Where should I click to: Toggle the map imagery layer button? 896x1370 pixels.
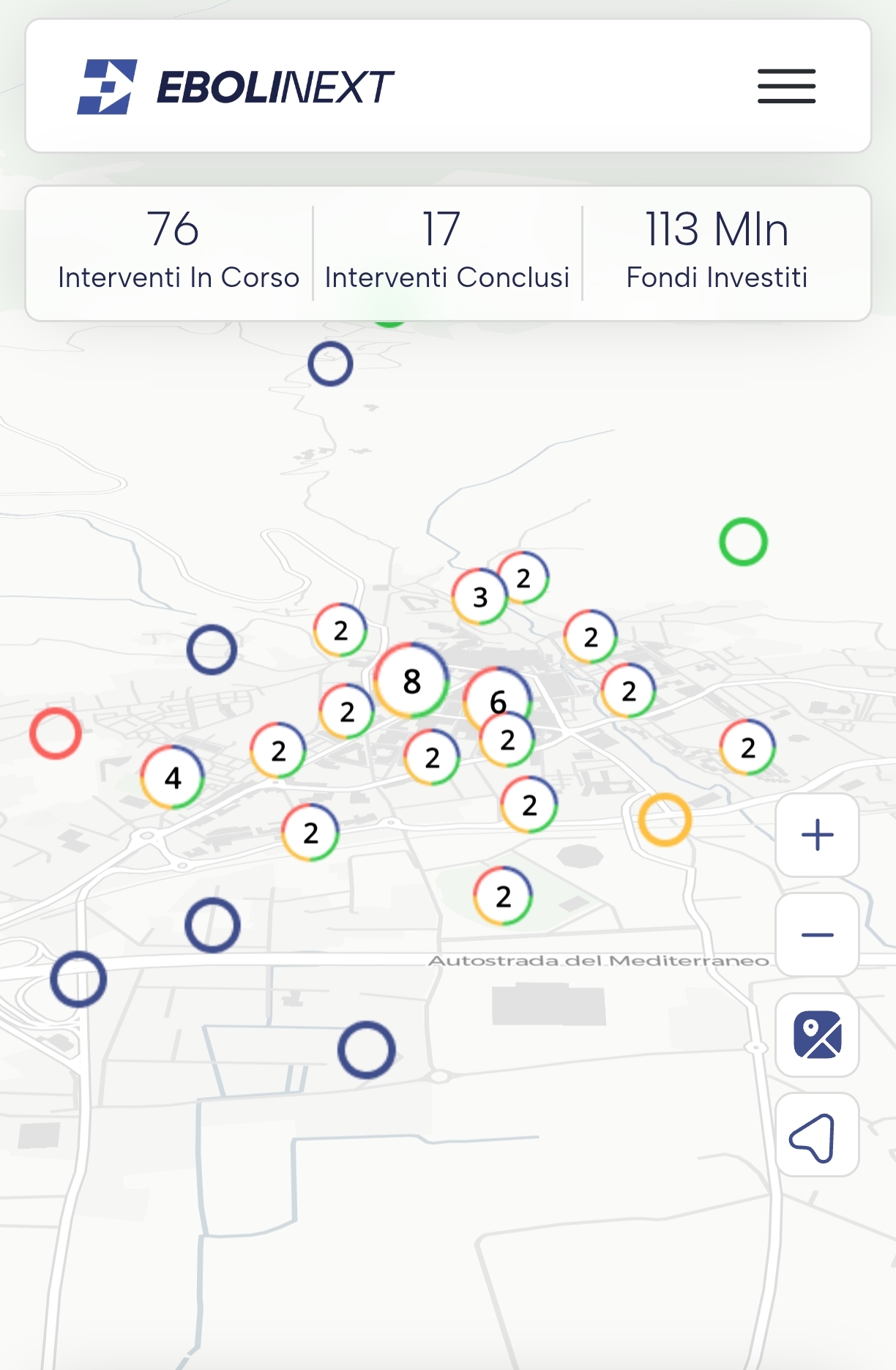817,1035
